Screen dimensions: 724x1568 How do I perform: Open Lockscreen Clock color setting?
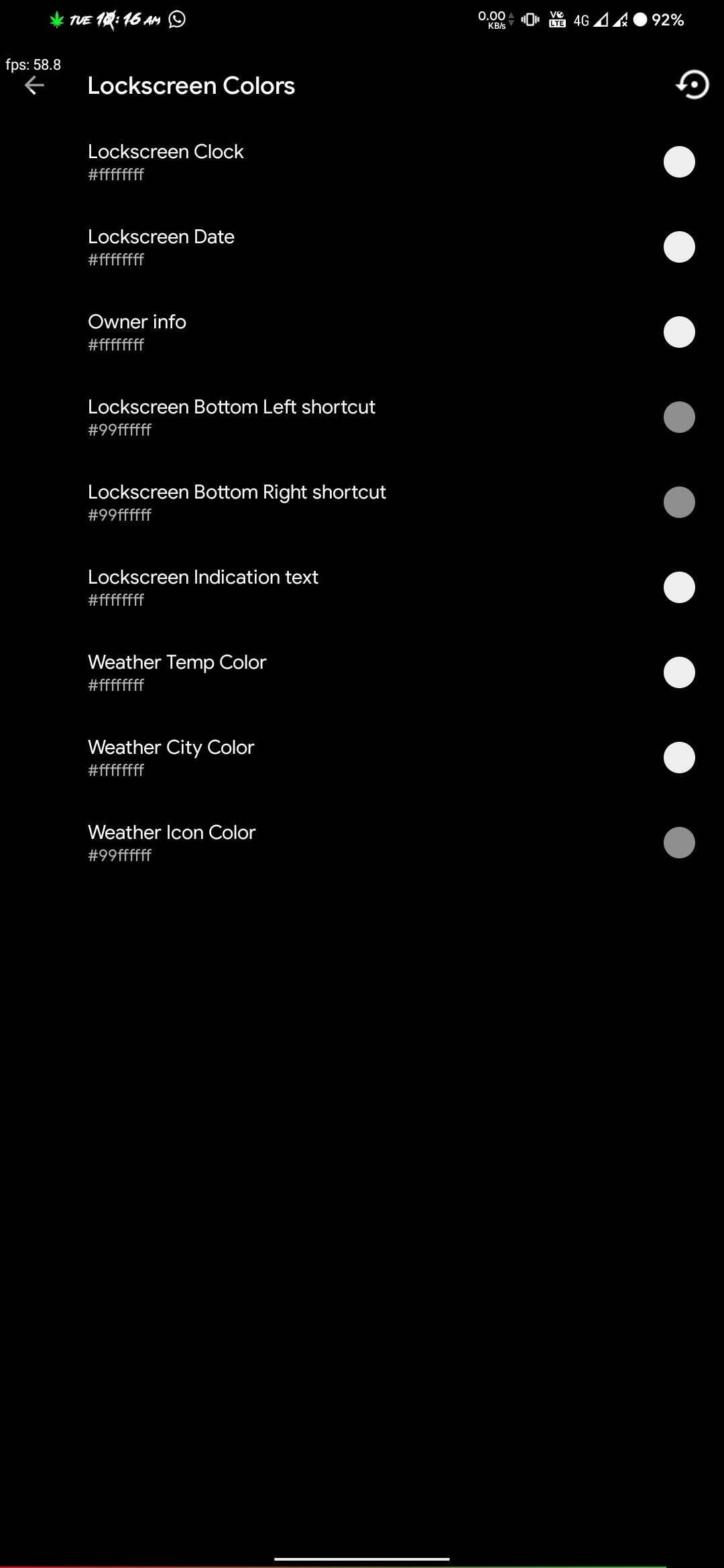pos(362,162)
